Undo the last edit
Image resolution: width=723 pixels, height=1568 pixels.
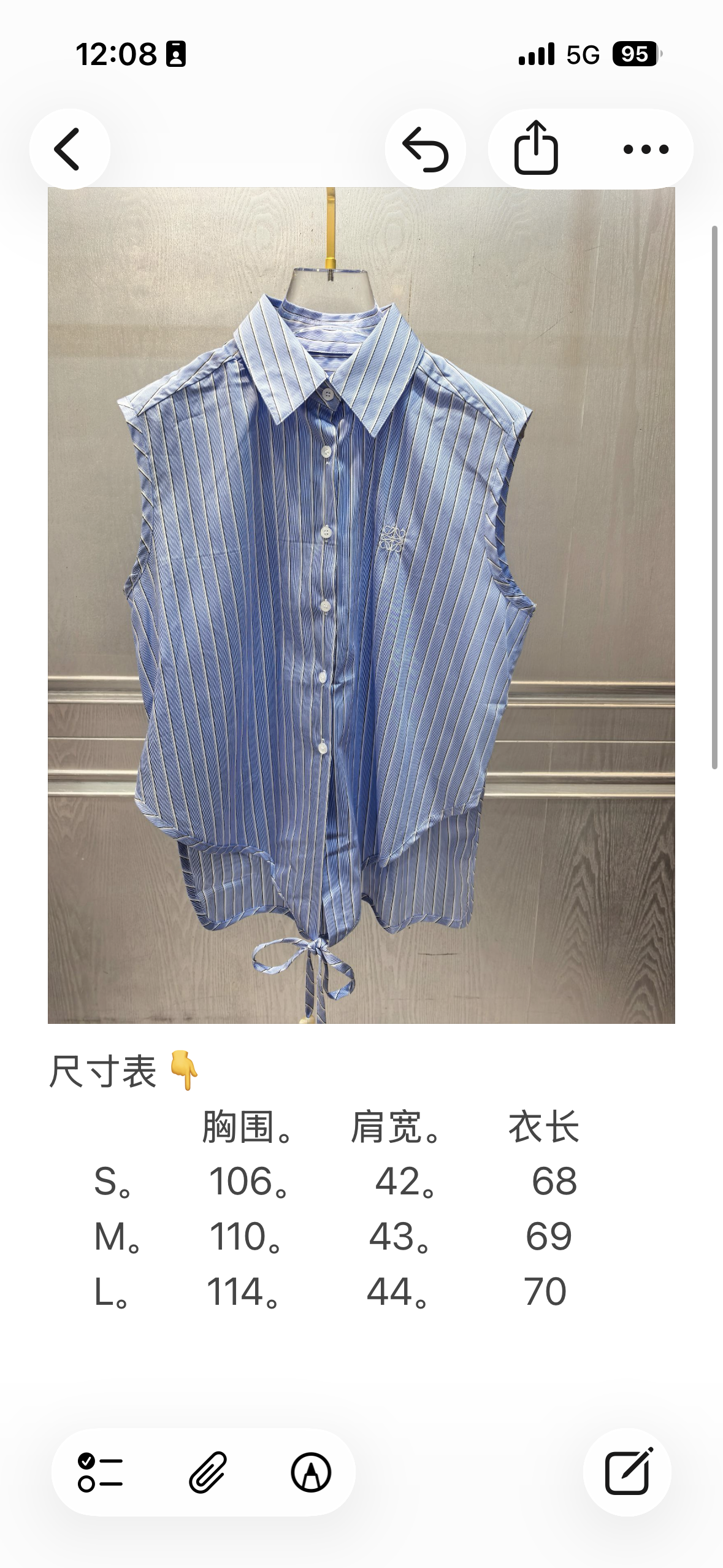click(x=425, y=149)
